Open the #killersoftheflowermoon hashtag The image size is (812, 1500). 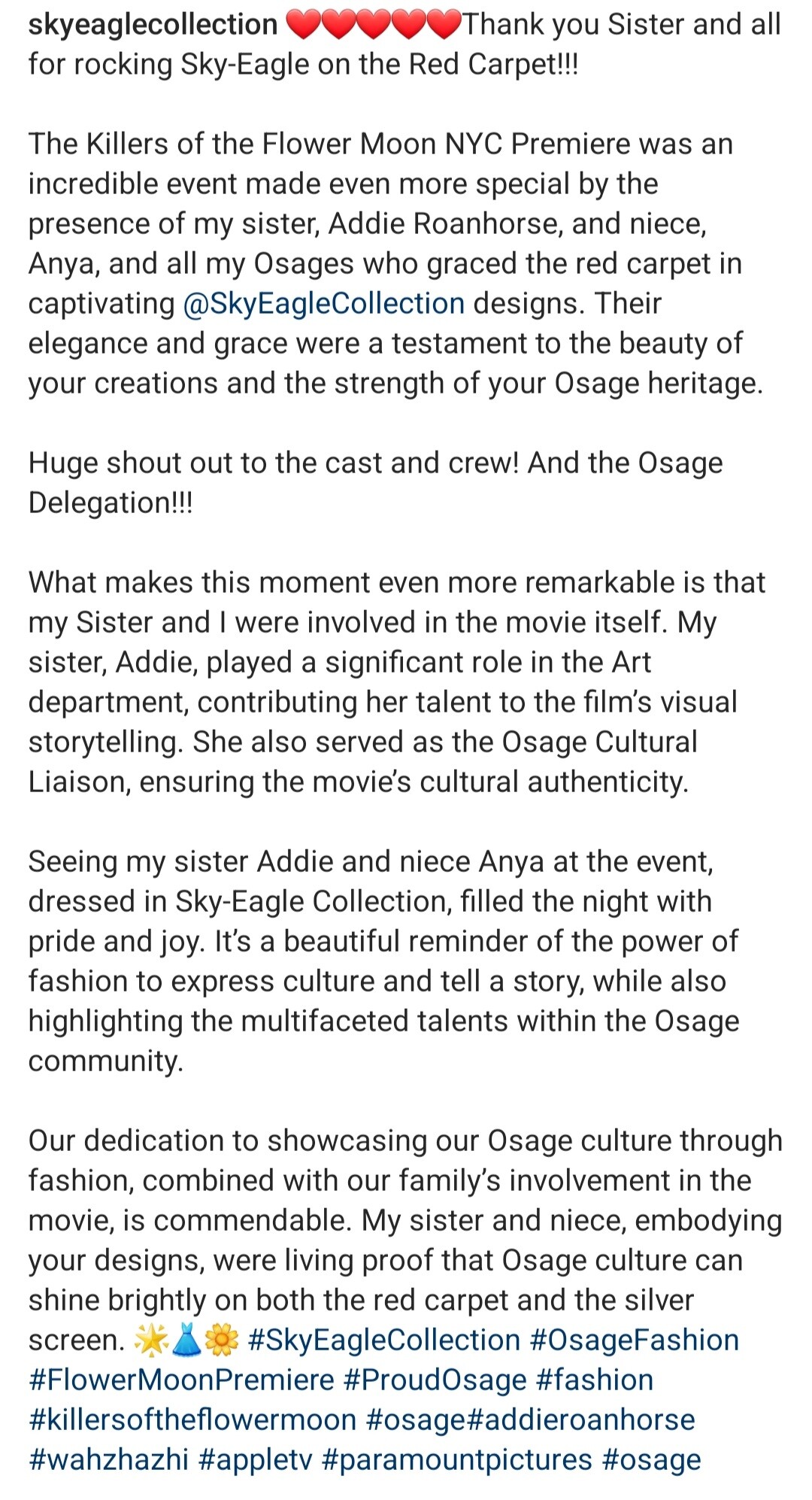click(192, 1420)
